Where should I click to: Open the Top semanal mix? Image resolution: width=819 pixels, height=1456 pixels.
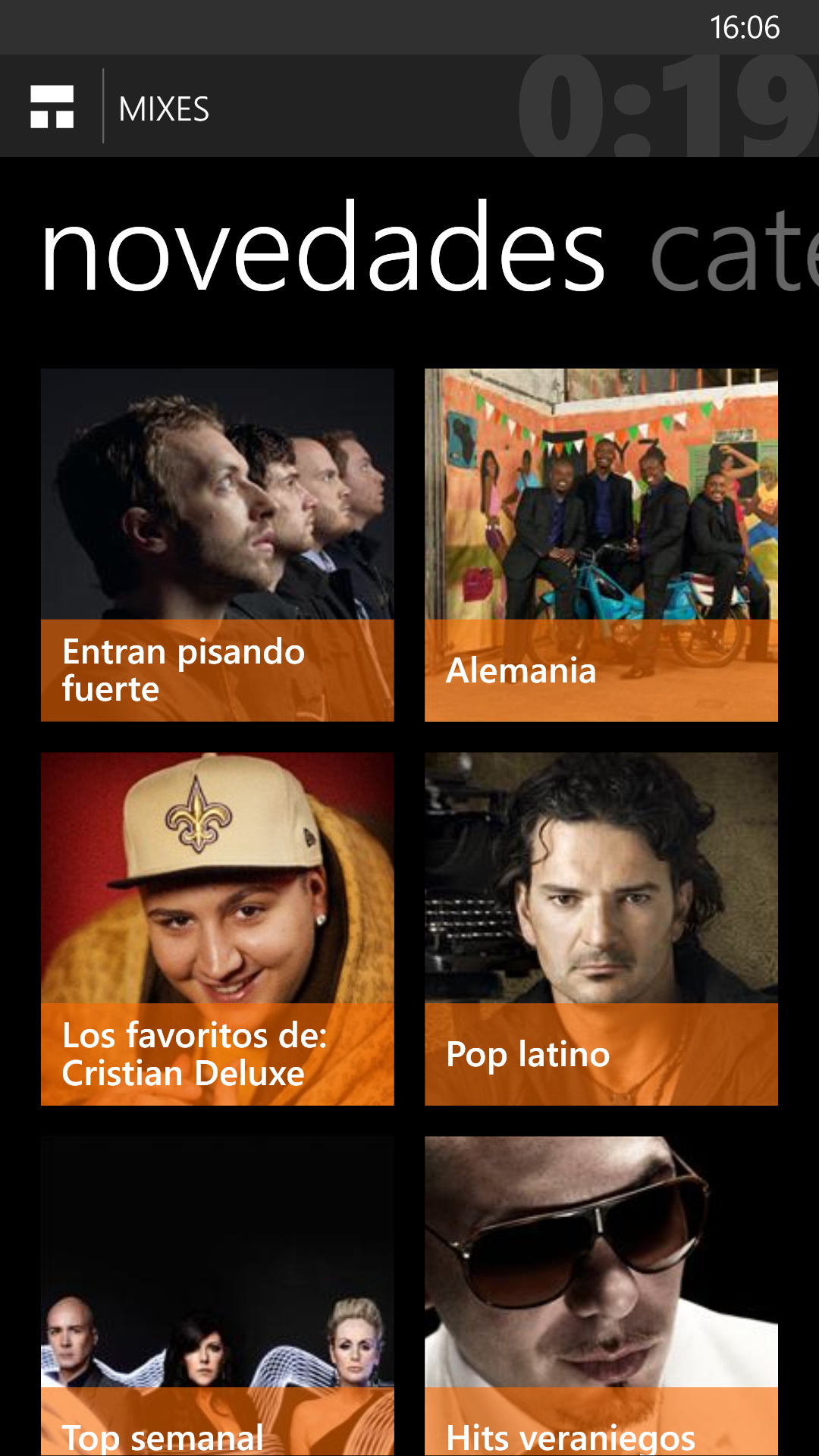pos(218,1295)
